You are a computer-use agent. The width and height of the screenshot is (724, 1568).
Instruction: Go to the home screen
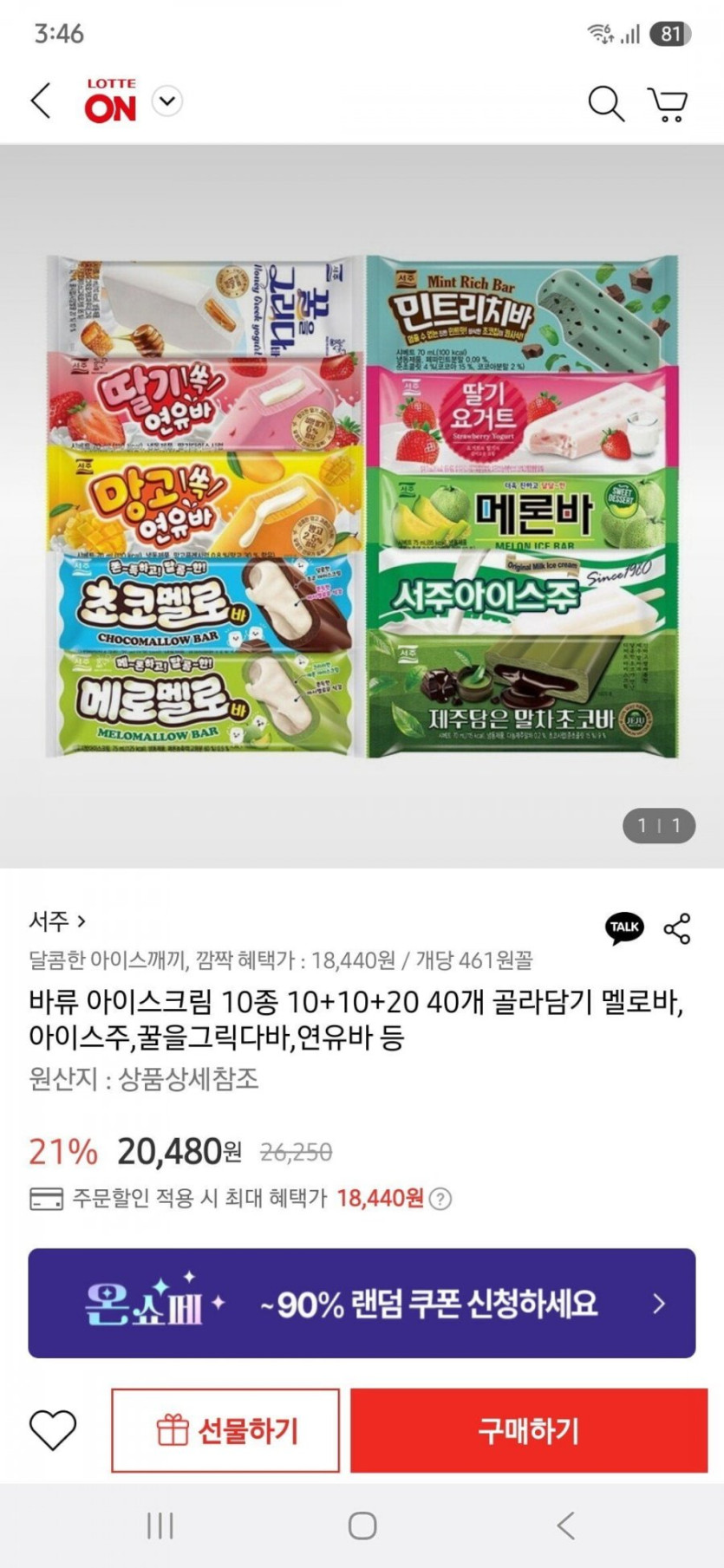(x=362, y=1526)
